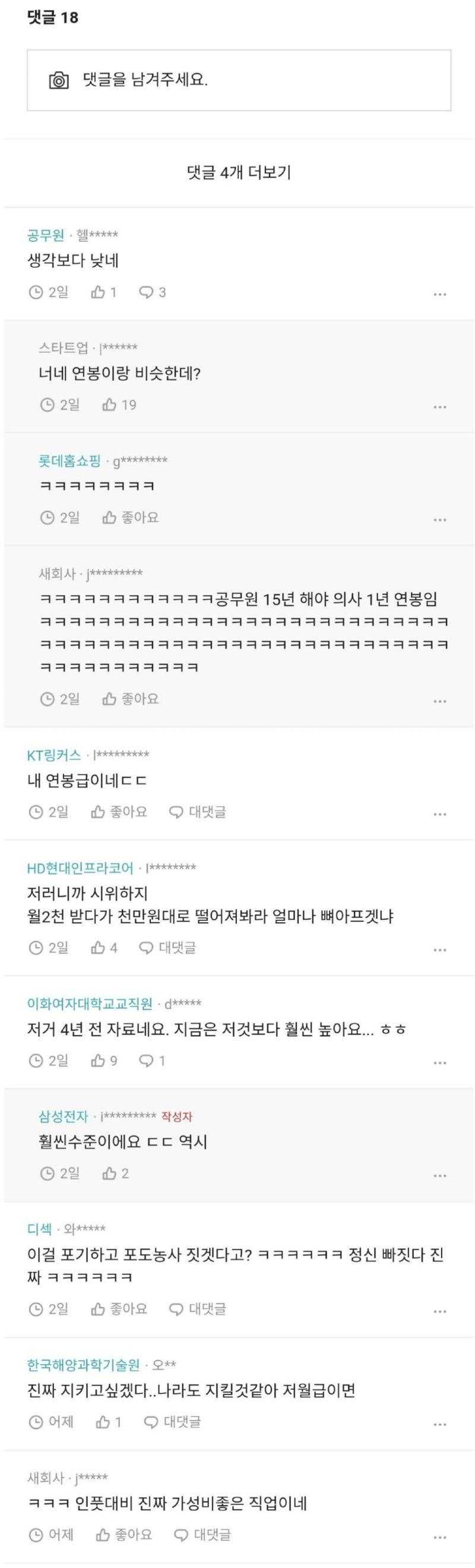This screenshot has height=1568, width=475.
Task: Like the 한국해양과학기술원 comment
Action: (108, 1422)
